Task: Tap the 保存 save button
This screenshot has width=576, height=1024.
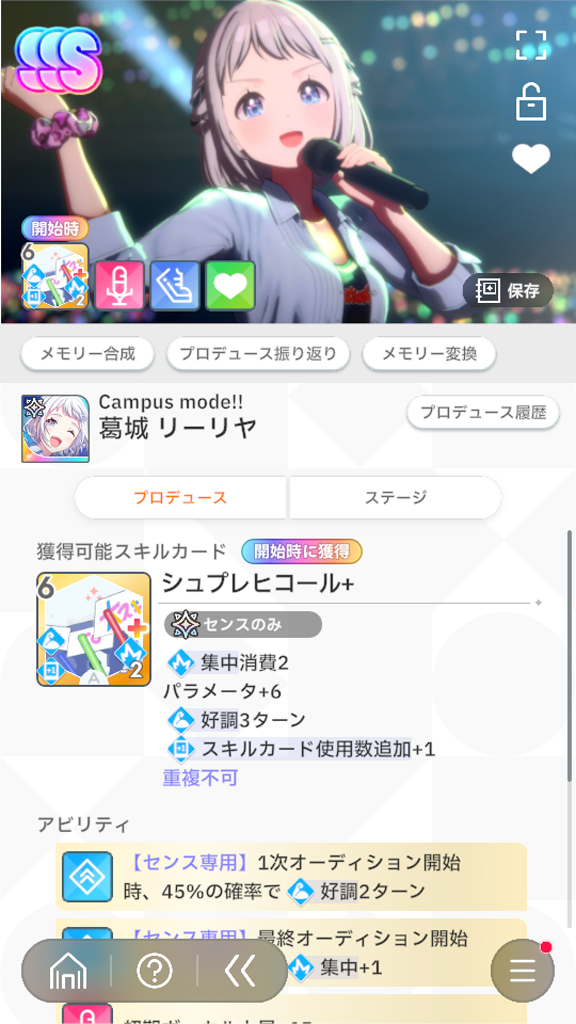Action: coord(508,291)
